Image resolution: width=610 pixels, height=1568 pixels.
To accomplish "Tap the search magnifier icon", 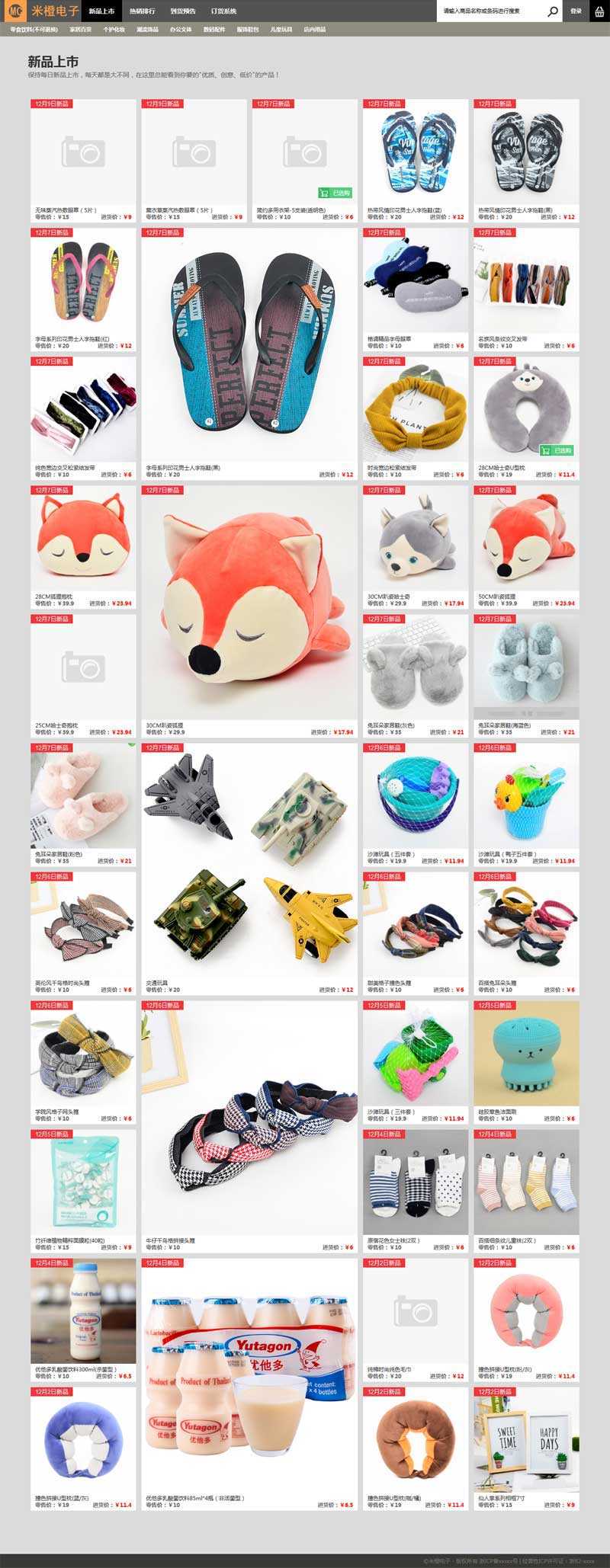I will (553, 11).
